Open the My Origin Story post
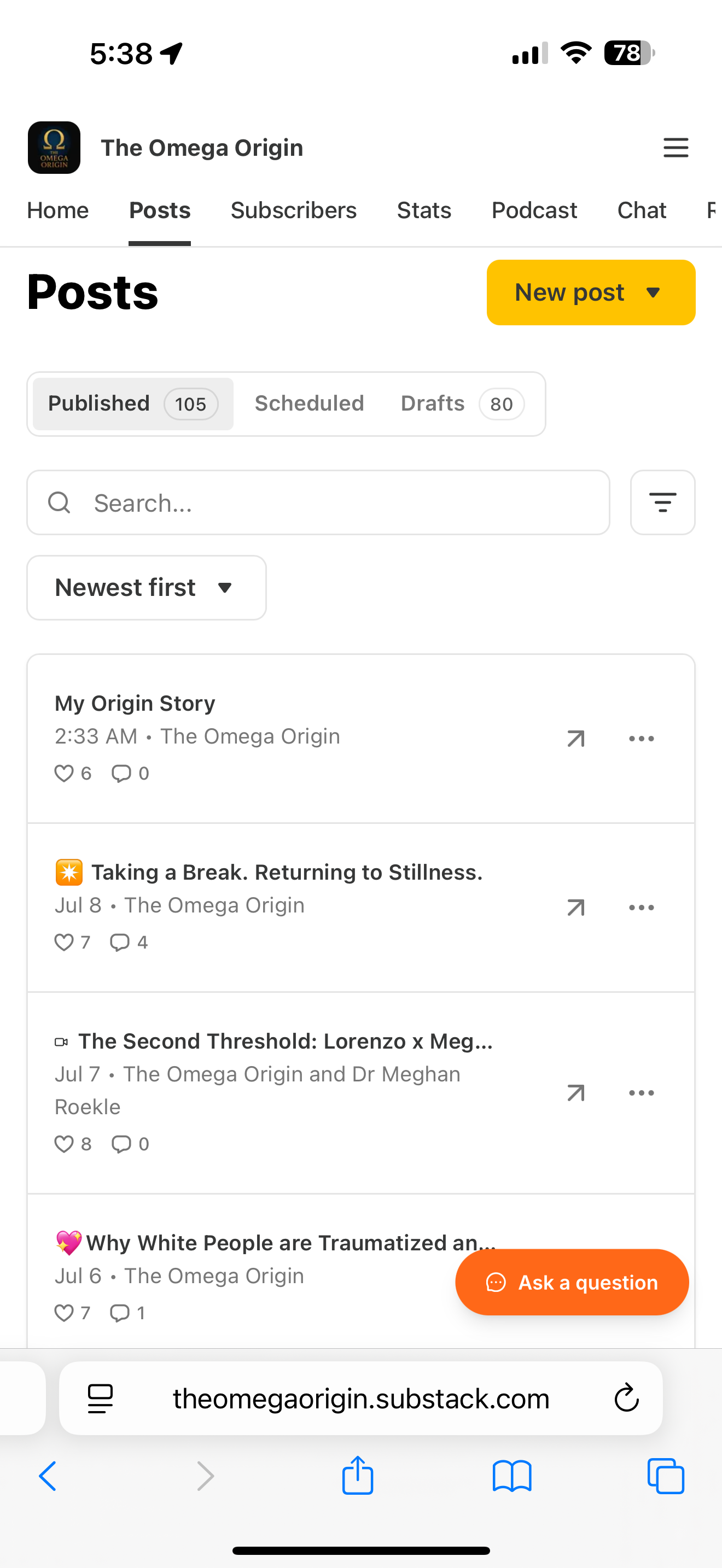Viewport: 722px width, 1568px height. pos(135,704)
